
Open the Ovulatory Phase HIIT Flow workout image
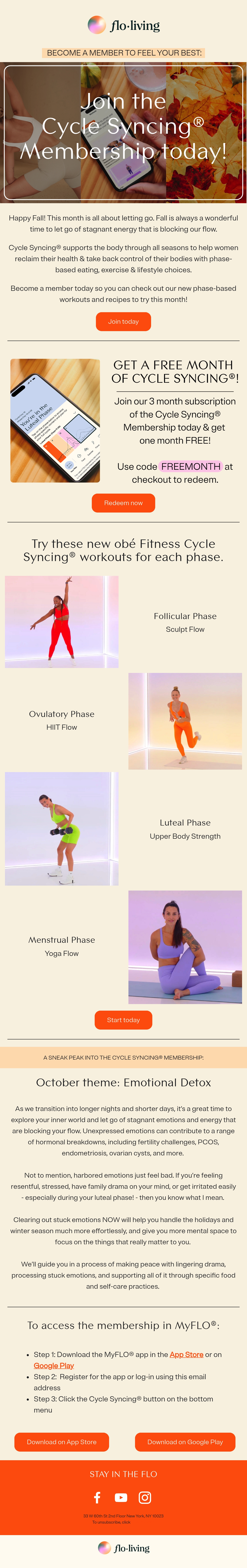pyautogui.click(x=185, y=721)
